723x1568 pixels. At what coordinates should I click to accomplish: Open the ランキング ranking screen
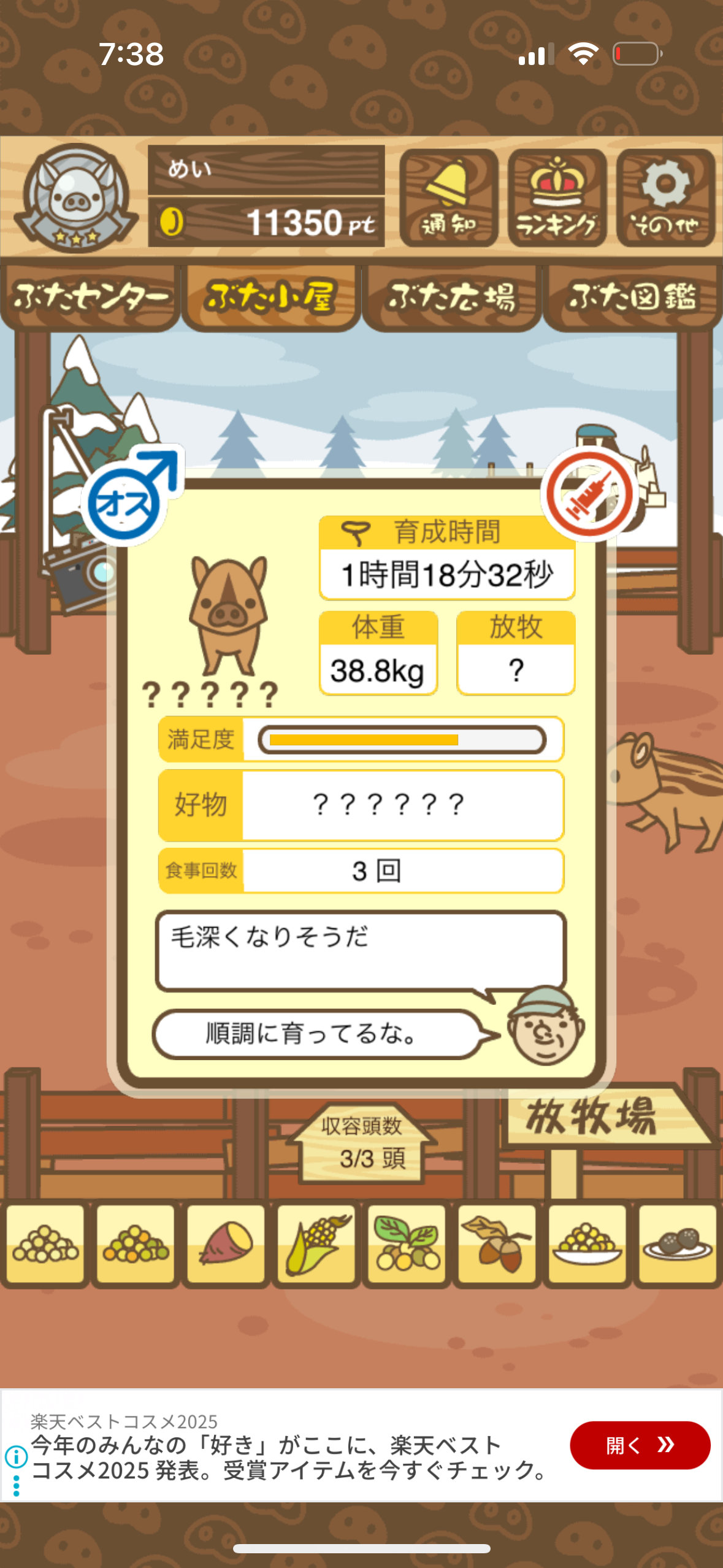click(557, 198)
